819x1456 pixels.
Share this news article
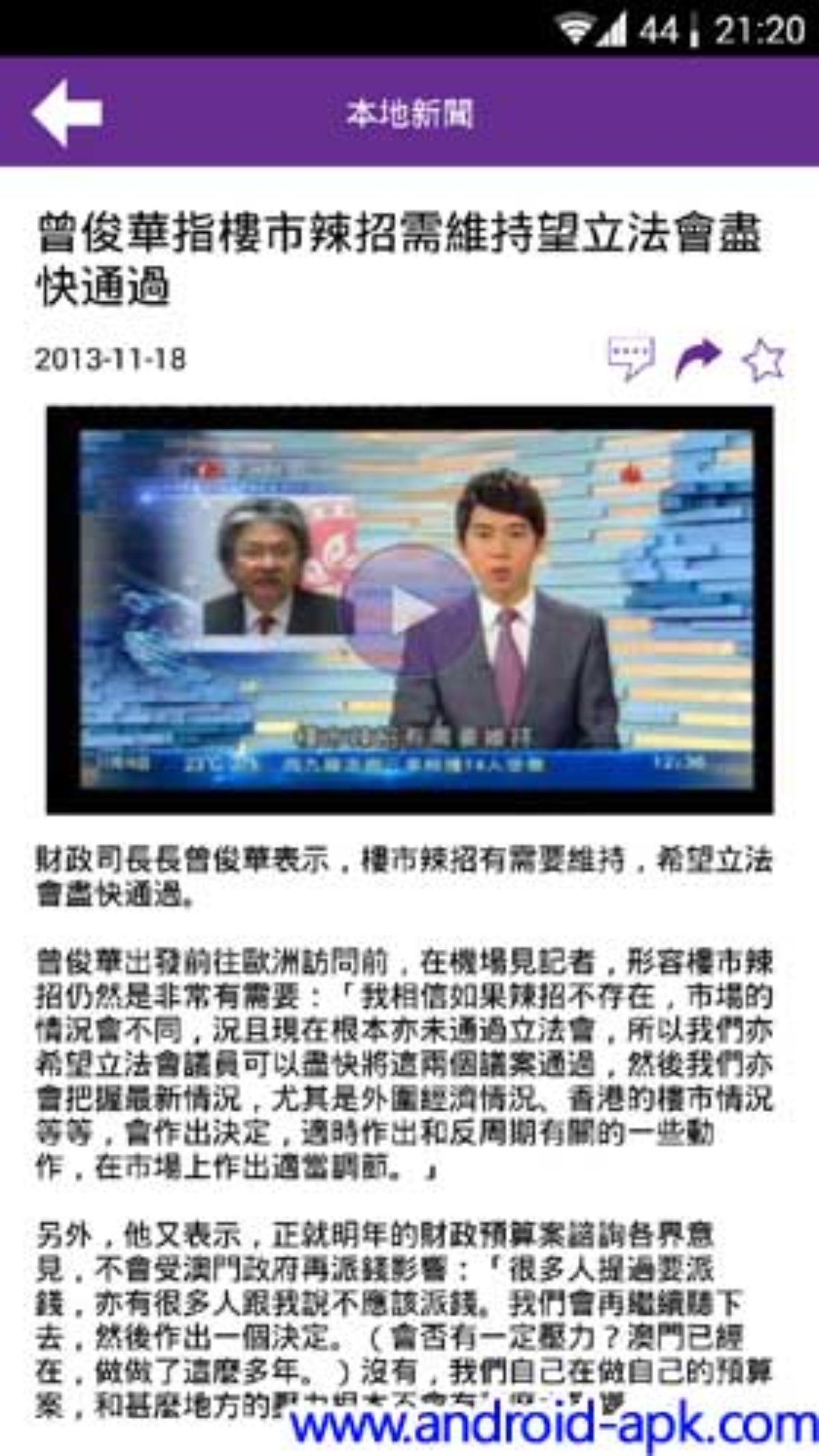click(x=698, y=358)
